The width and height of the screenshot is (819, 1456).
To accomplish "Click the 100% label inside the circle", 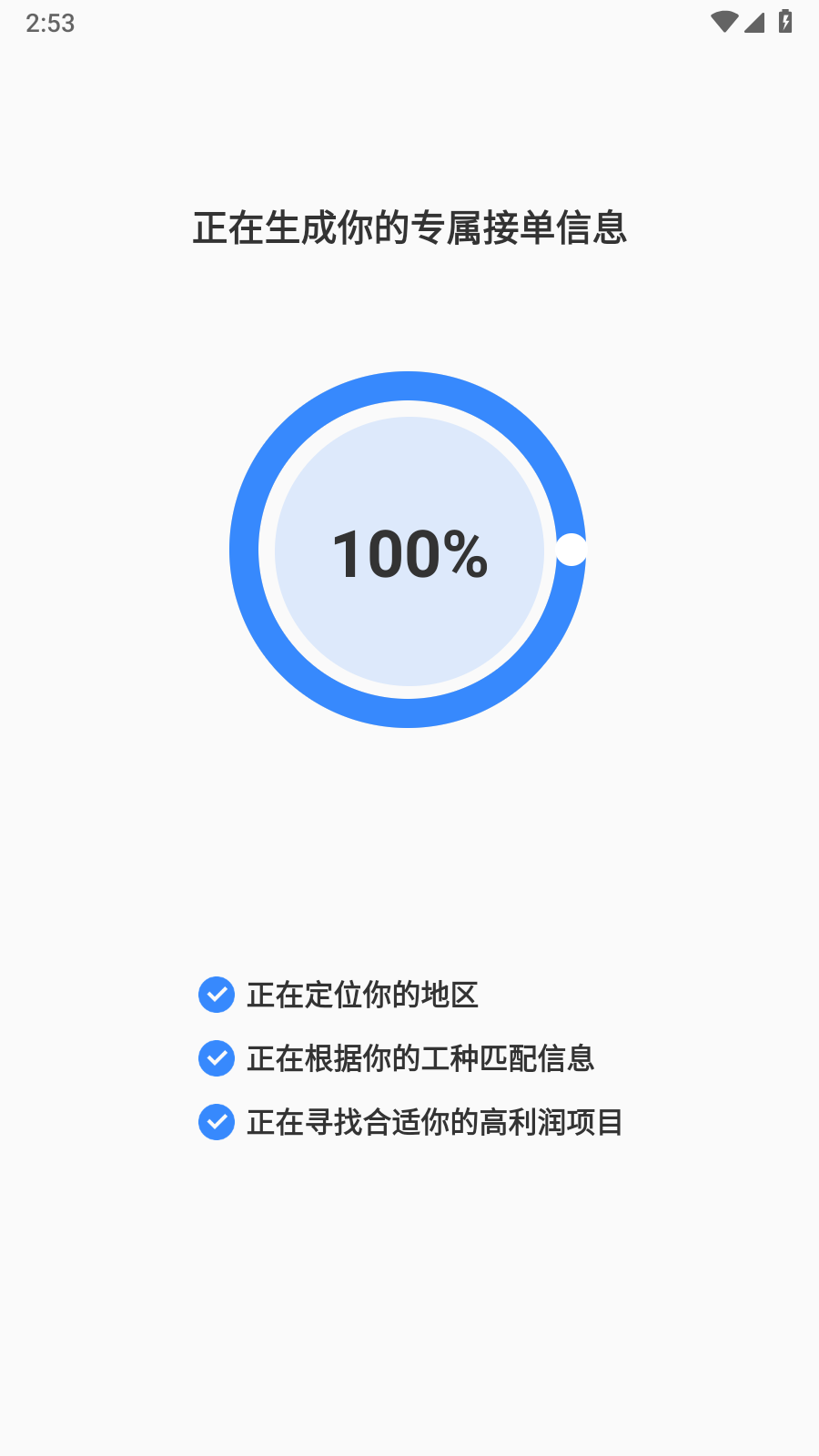I will pos(409,553).
